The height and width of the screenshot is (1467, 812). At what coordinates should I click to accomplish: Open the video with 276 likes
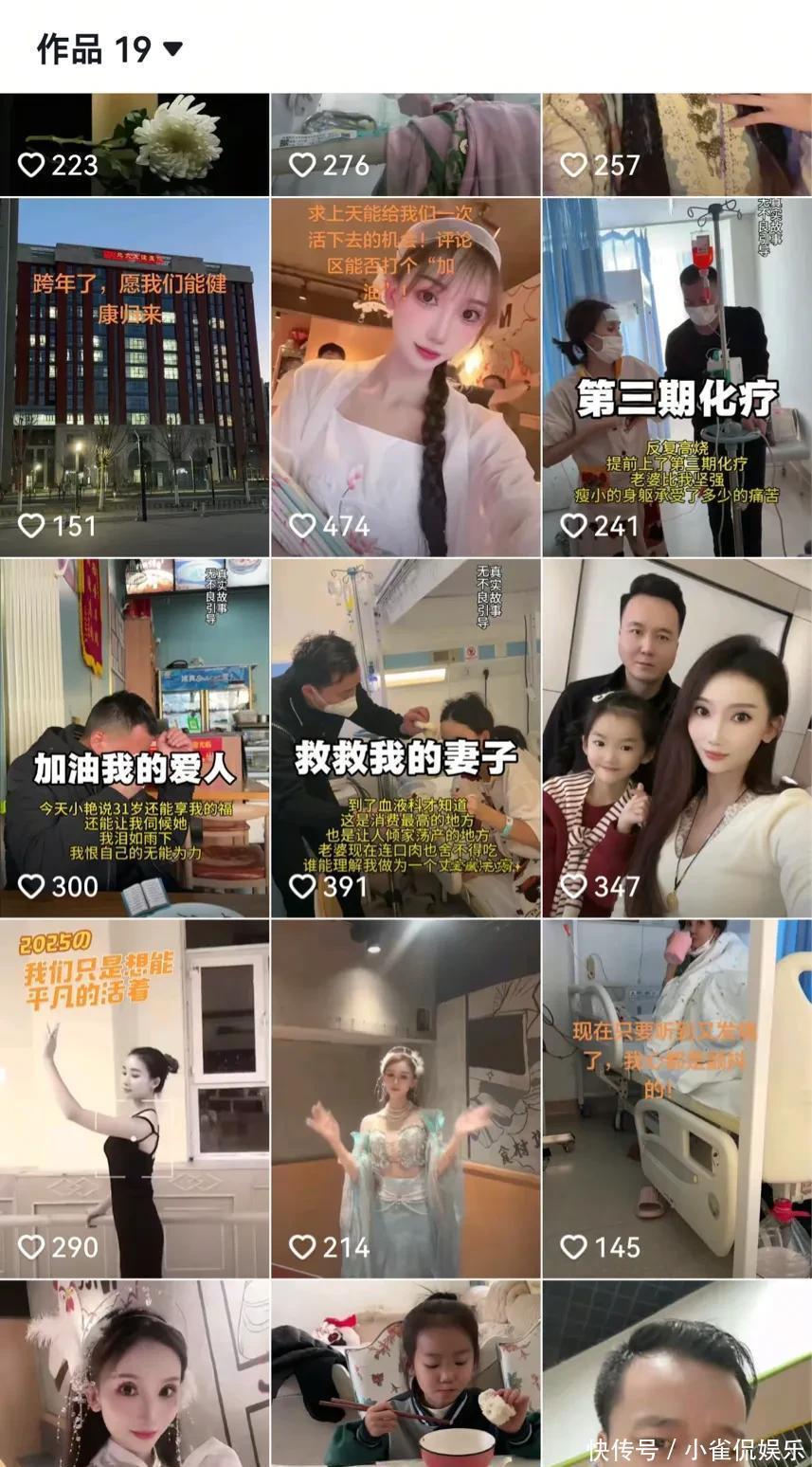click(x=406, y=144)
